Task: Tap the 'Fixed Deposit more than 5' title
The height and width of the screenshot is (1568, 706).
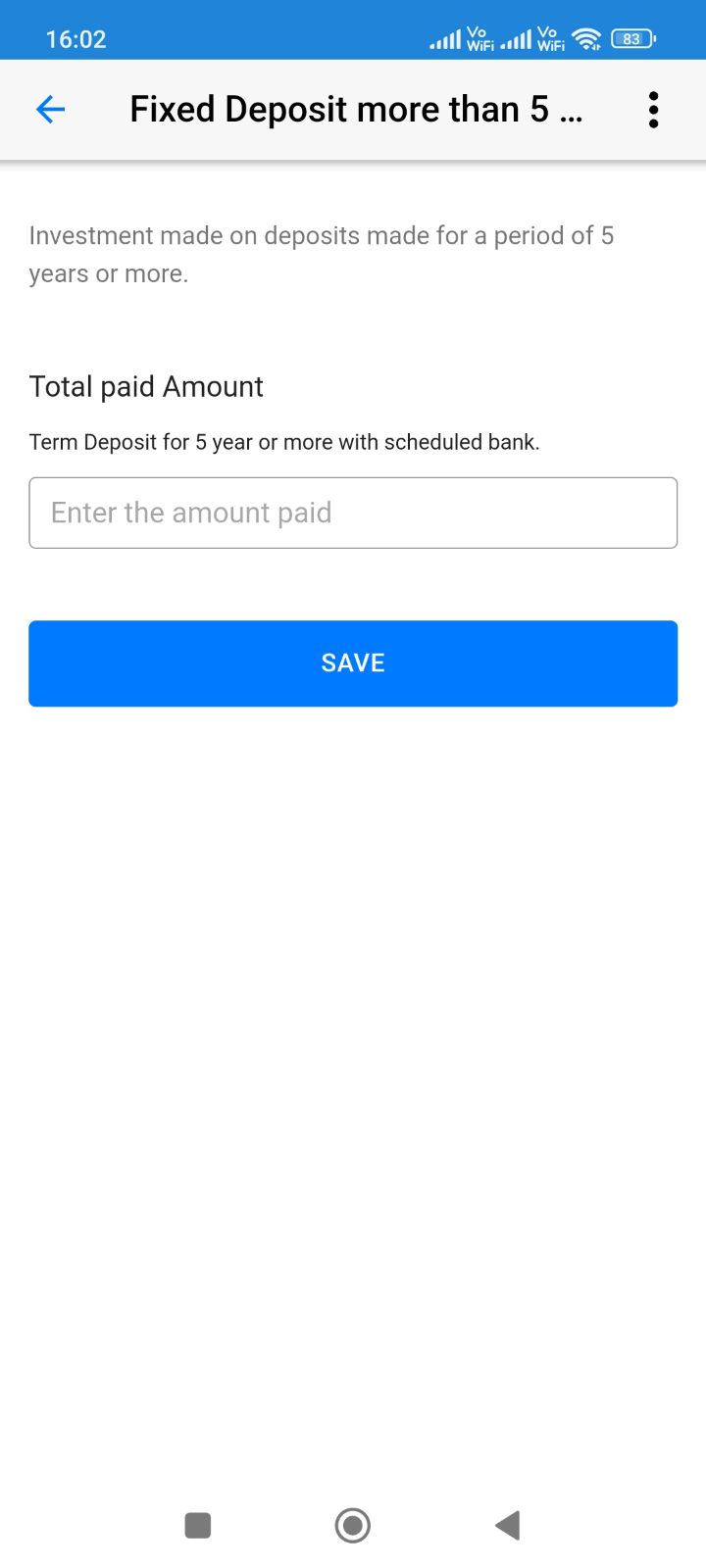Action: (357, 109)
